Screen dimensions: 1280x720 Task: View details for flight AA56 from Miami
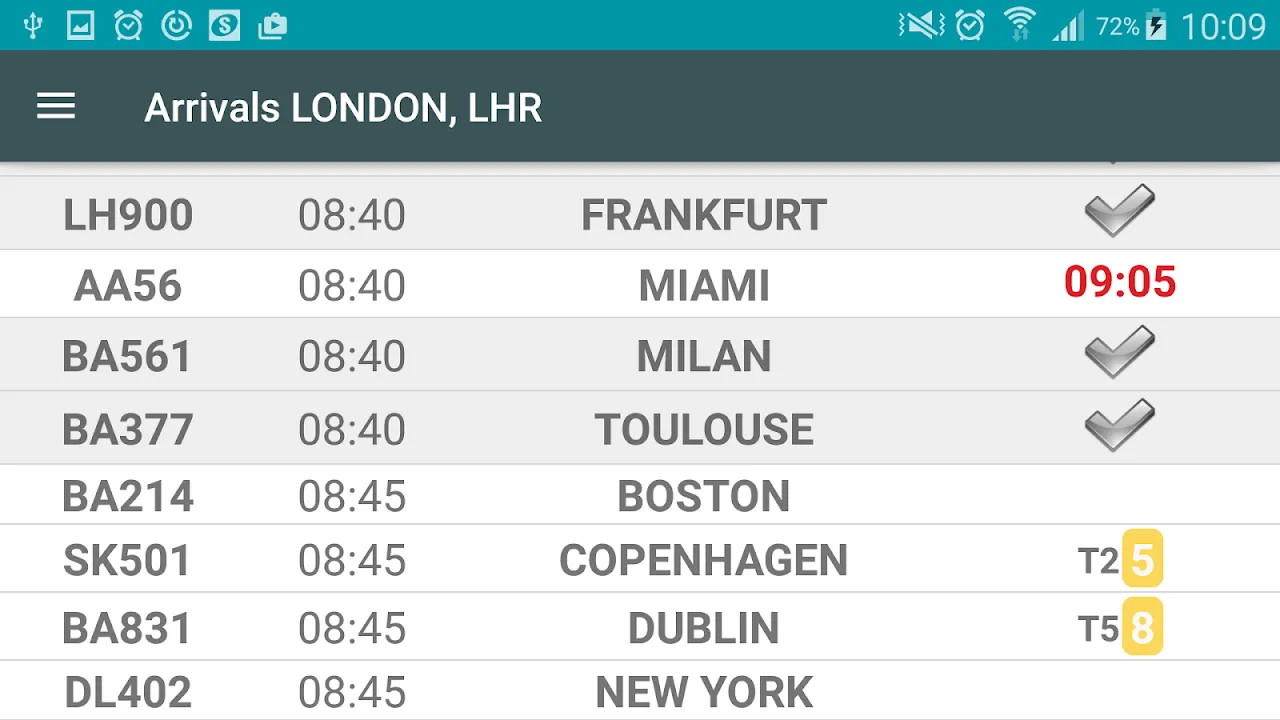click(640, 285)
